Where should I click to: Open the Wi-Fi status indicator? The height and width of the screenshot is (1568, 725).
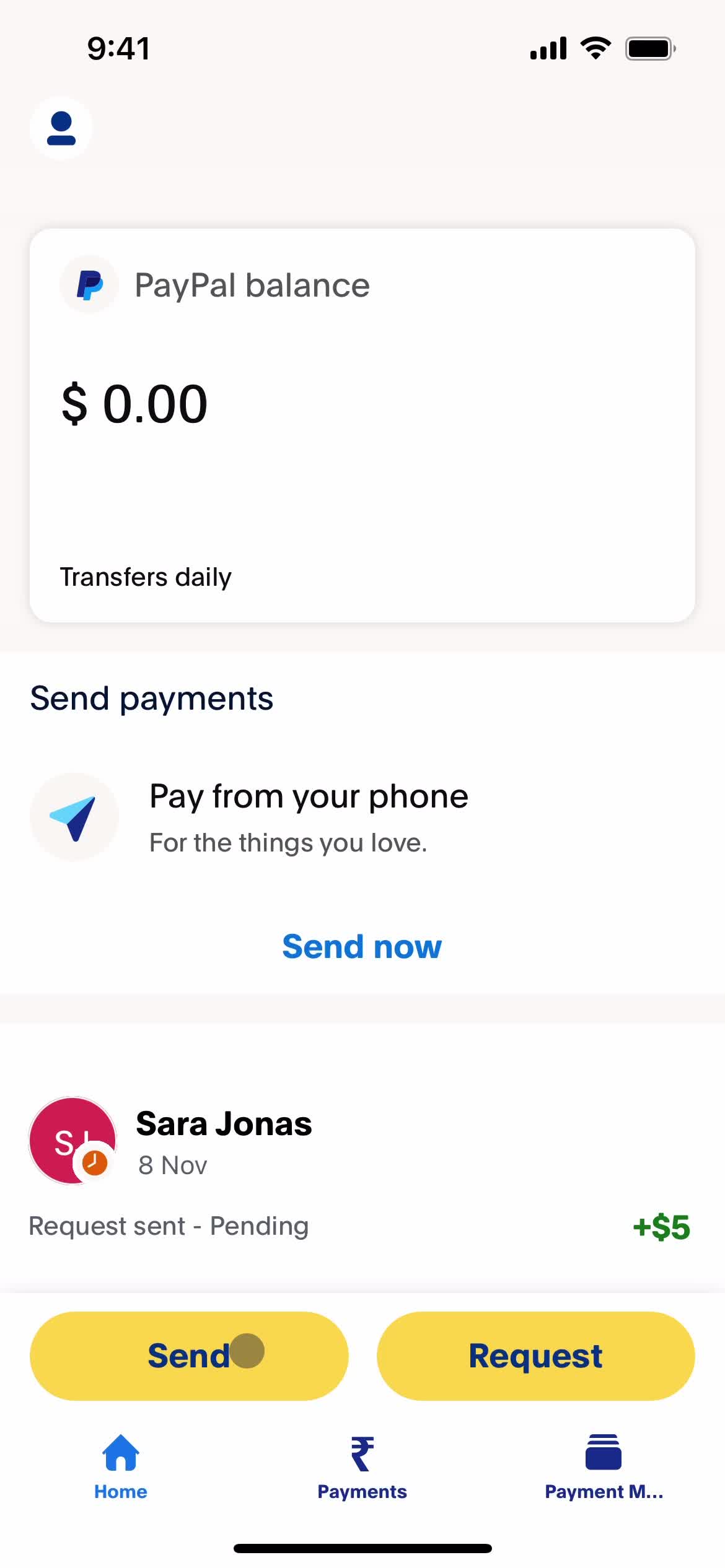click(x=594, y=46)
